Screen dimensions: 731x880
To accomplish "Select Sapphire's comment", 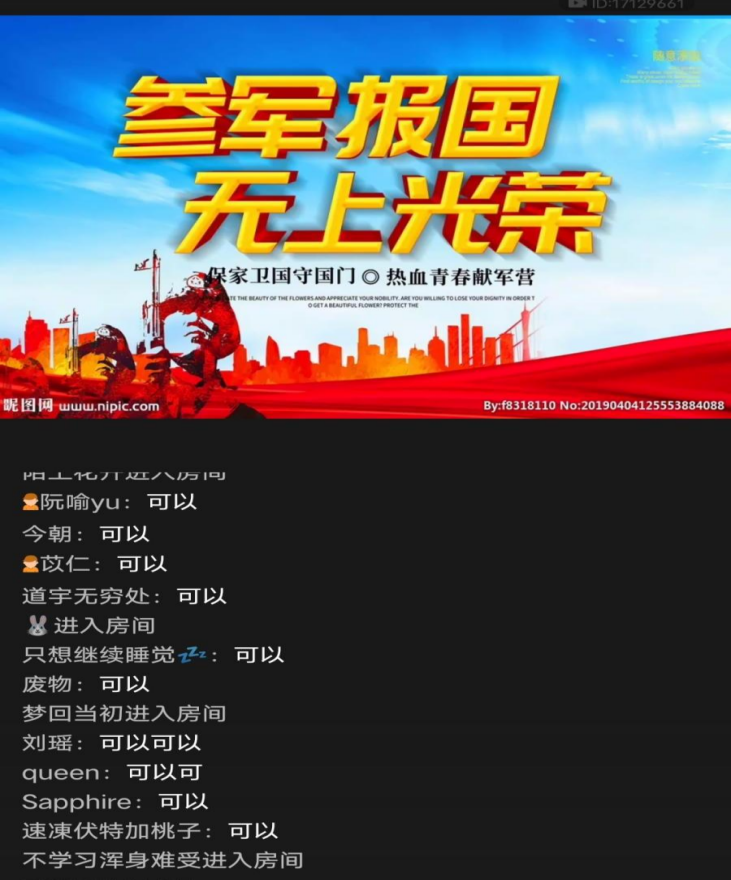I will click(x=115, y=802).
